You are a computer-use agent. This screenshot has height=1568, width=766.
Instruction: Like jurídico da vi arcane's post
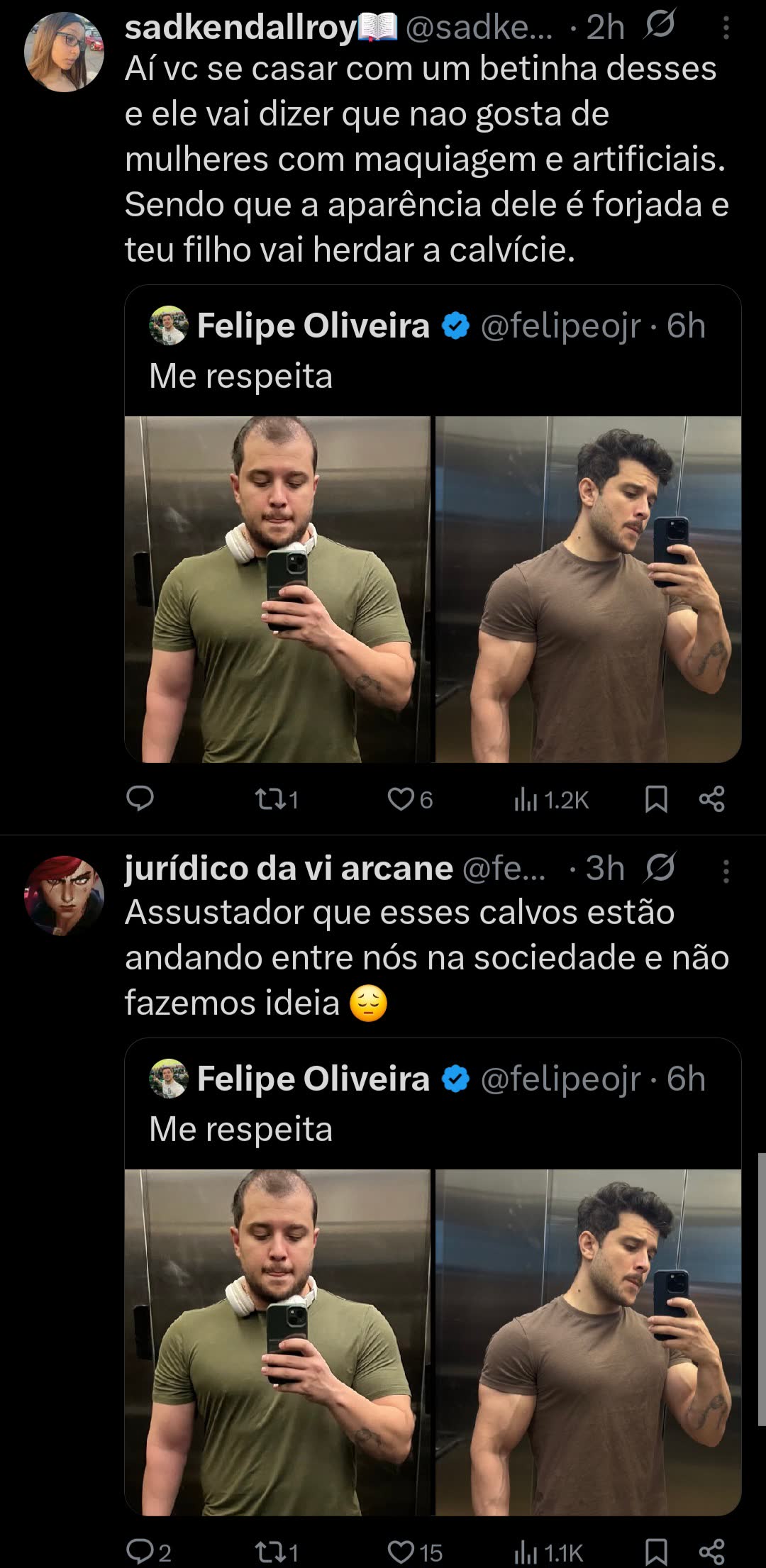point(415,1553)
